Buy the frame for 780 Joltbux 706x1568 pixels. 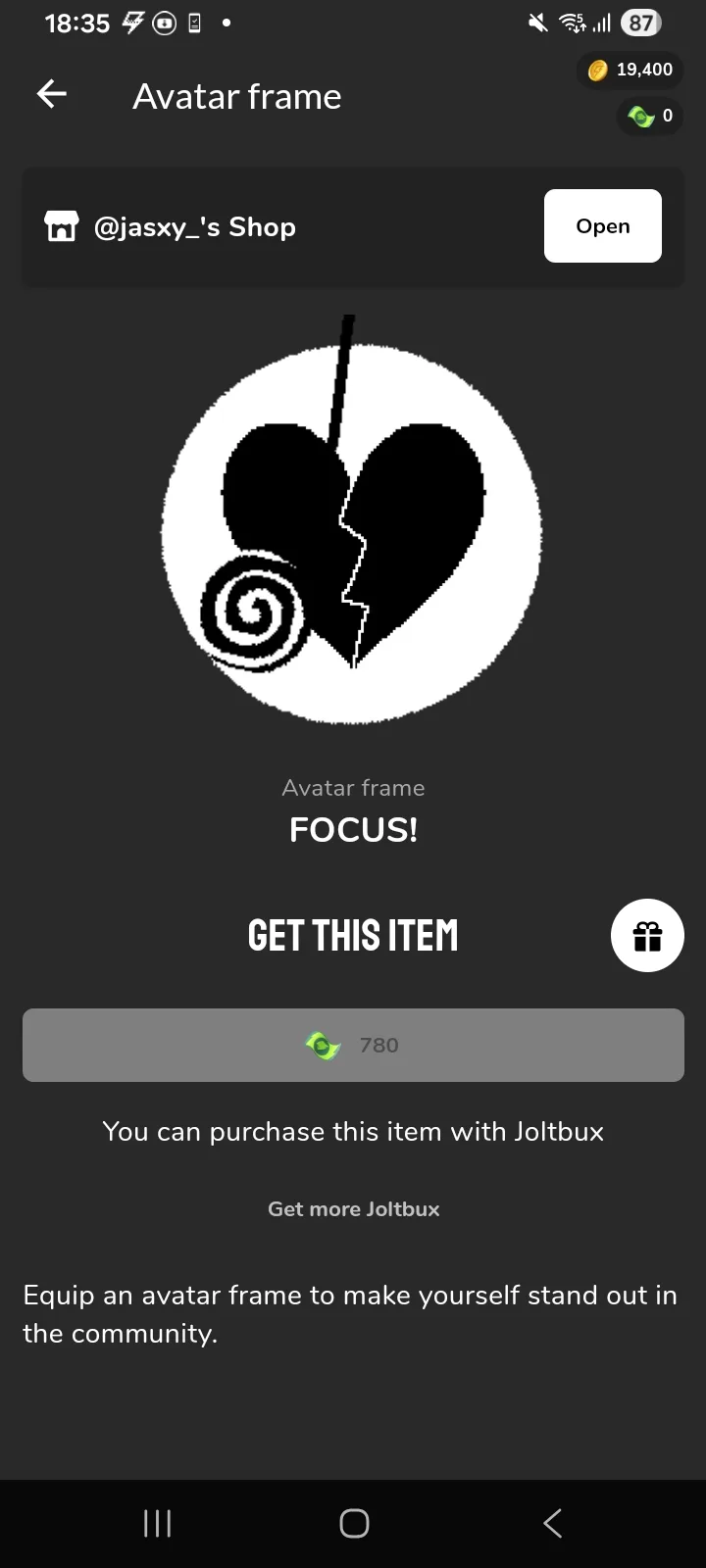pyautogui.click(x=353, y=1046)
